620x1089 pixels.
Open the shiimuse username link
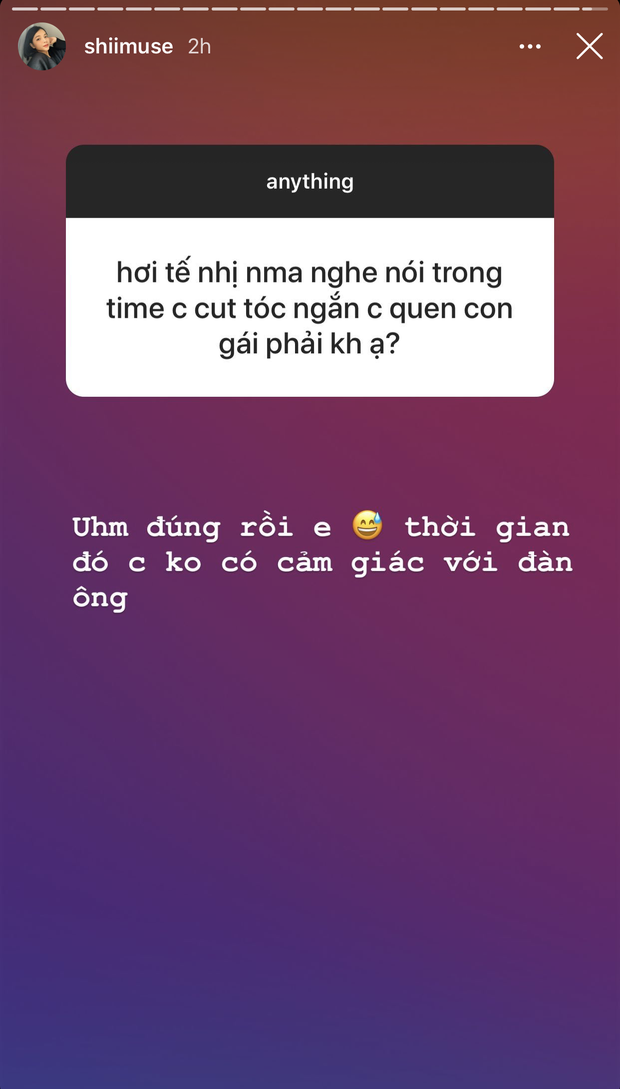[128, 47]
